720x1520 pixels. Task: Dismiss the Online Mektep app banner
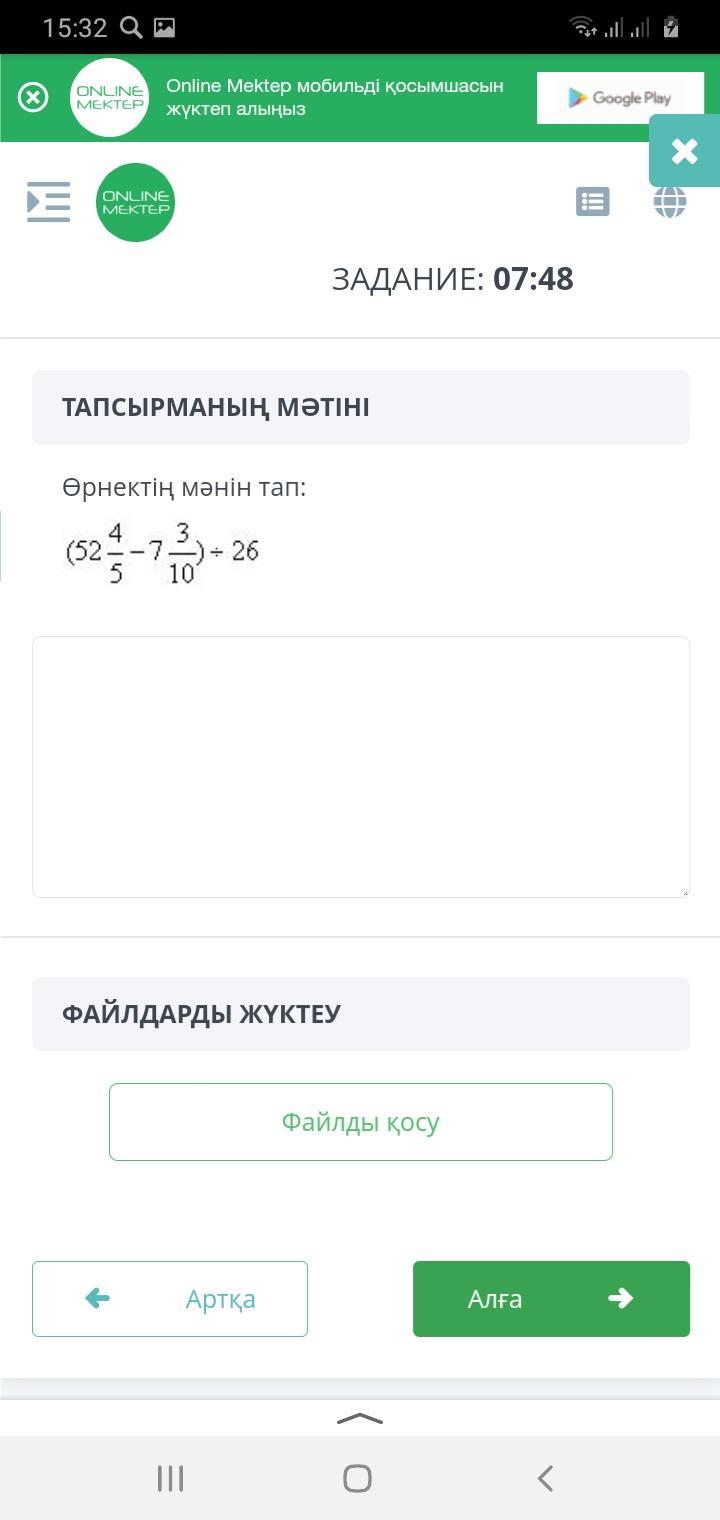tap(33, 97)
